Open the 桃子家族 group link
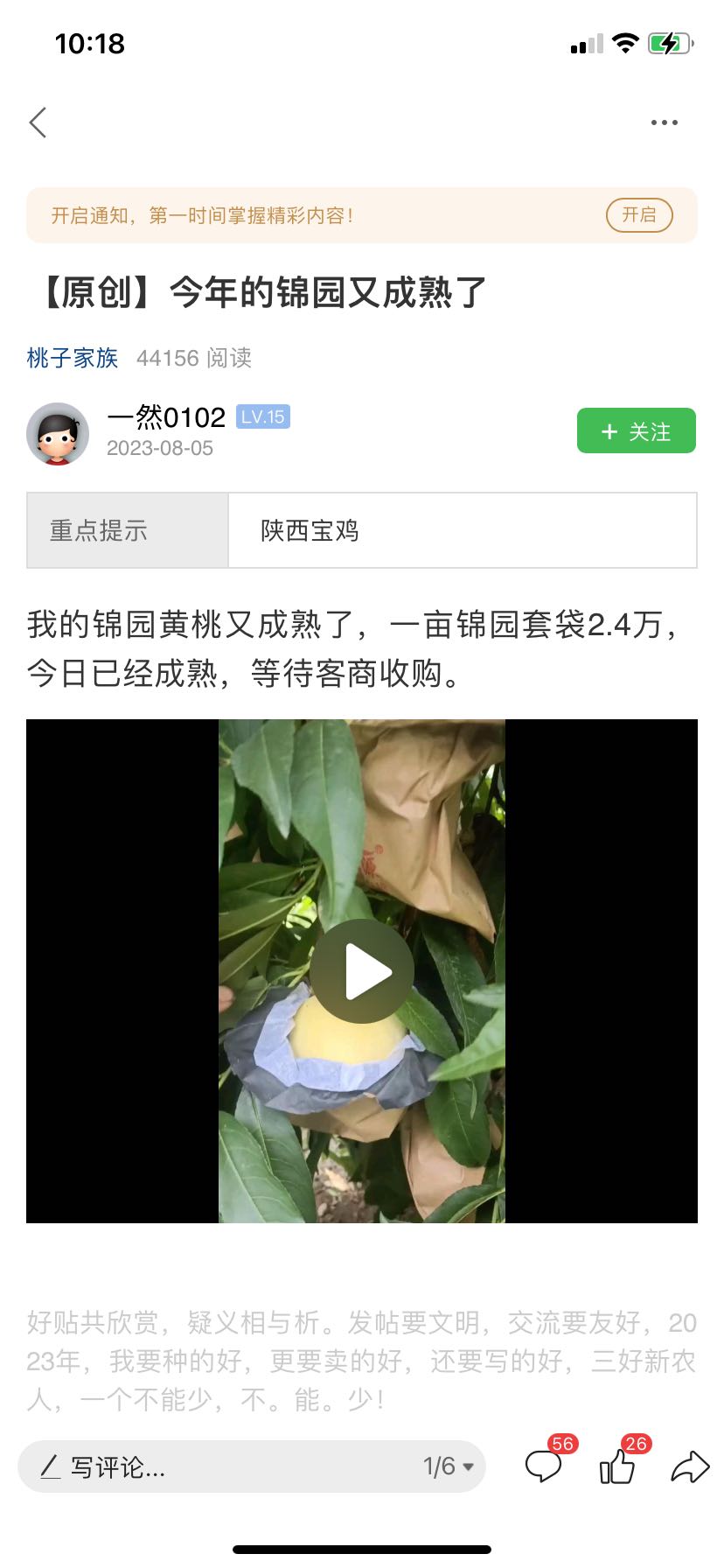The width and height of the screenshot is (724, 1568). point(73,358)
